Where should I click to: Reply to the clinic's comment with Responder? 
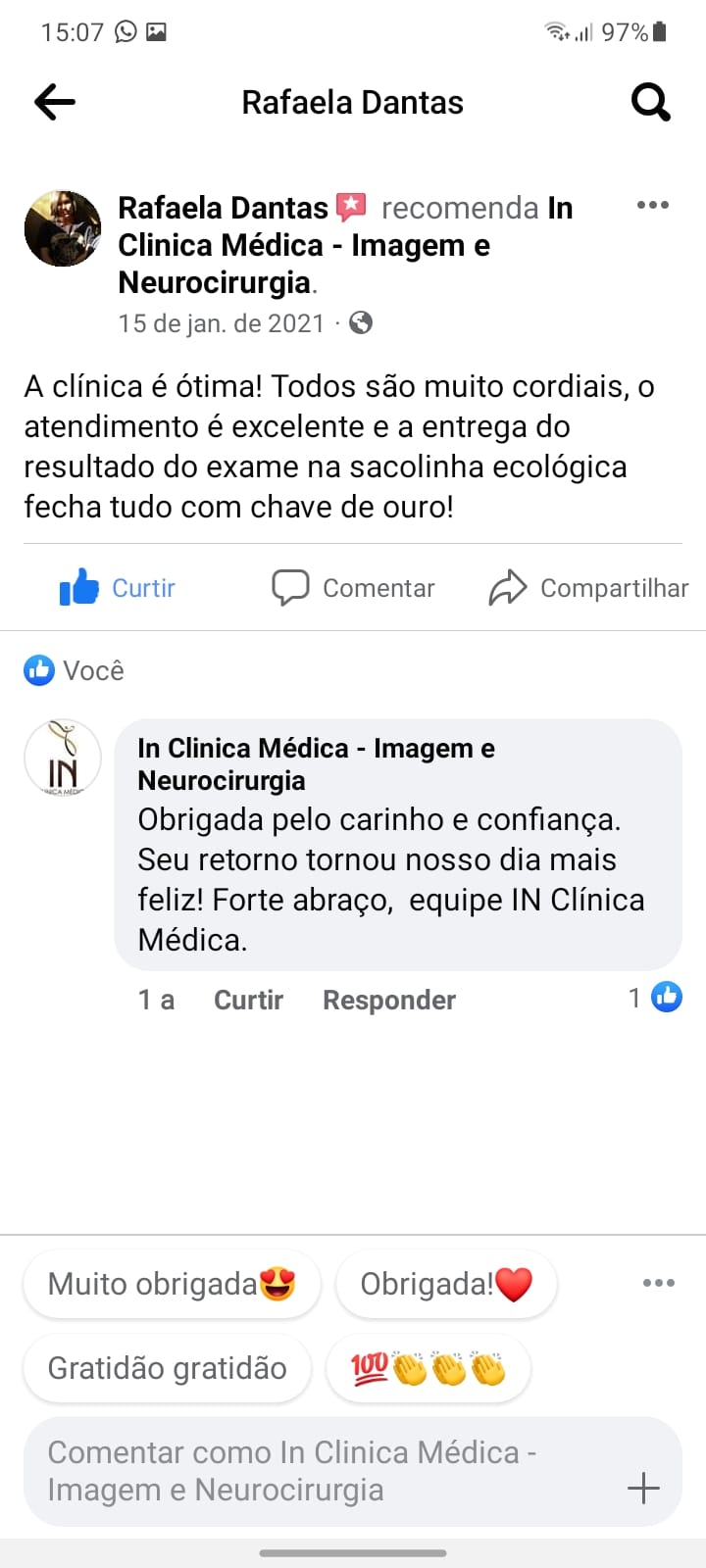coord(389,1000)
